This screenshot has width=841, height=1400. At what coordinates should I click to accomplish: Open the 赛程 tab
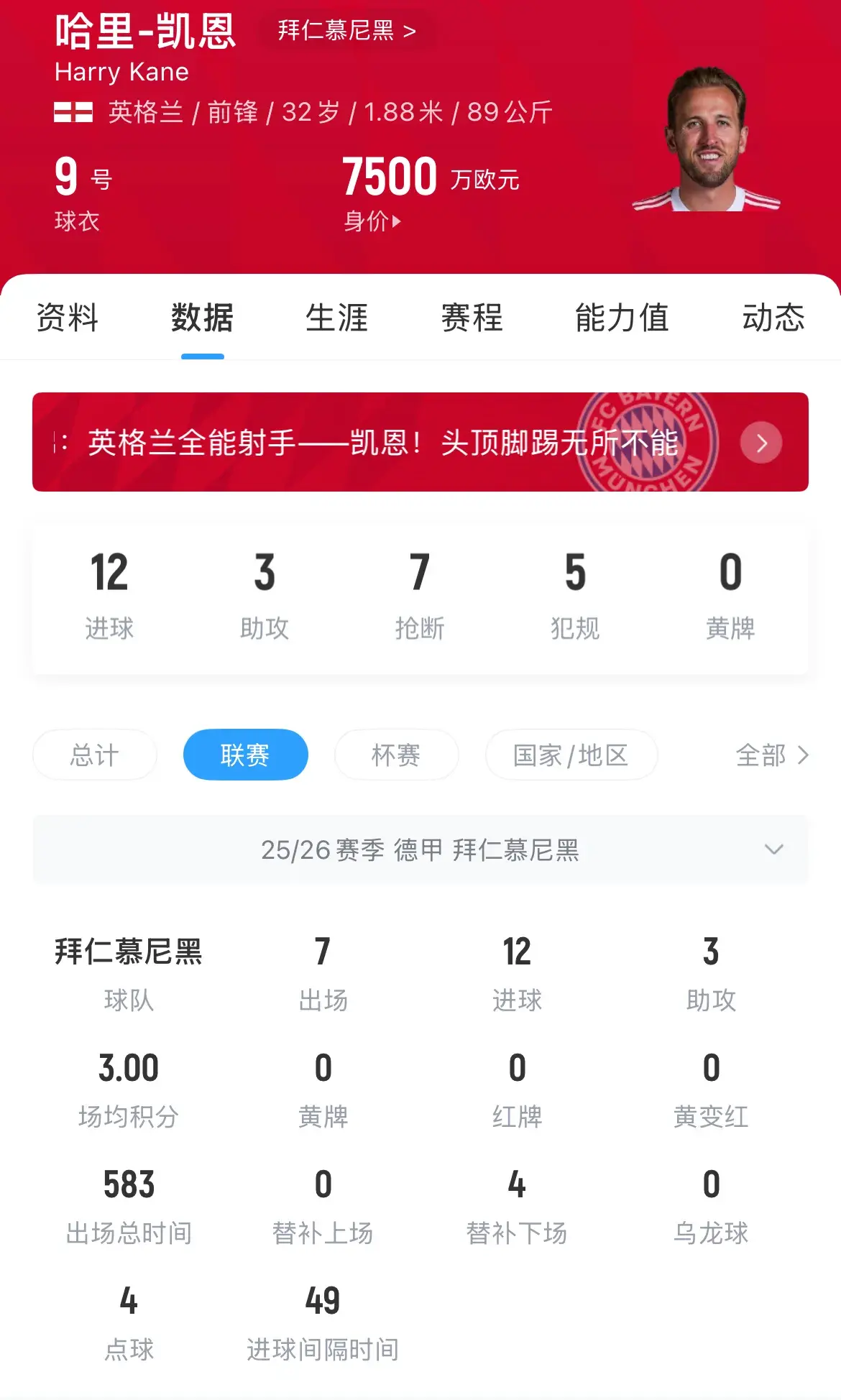(x=471, y=318)
